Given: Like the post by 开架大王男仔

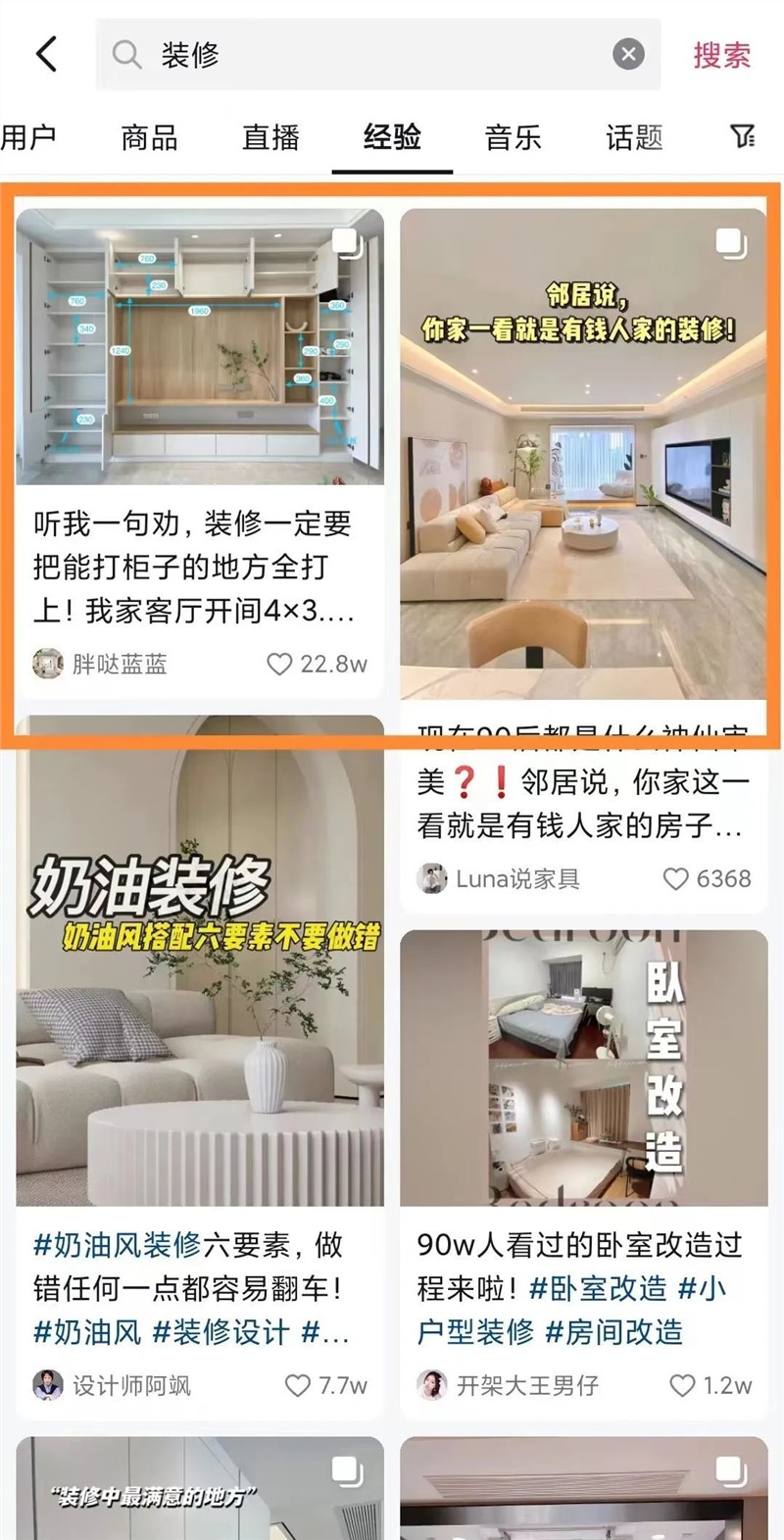Looking at the screenshot, I should coord(682,1385).
